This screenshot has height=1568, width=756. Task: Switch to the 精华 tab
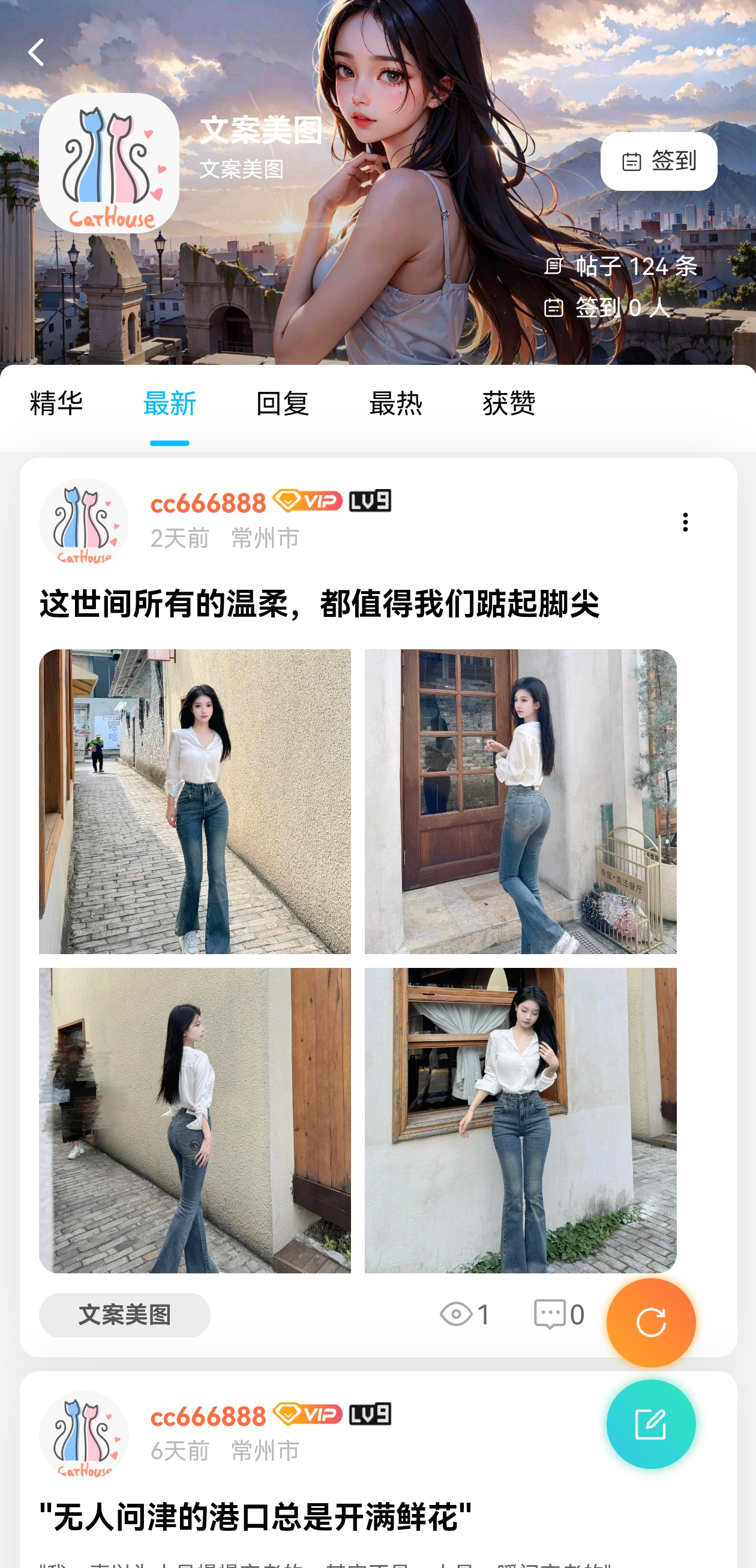pos(56,404)
